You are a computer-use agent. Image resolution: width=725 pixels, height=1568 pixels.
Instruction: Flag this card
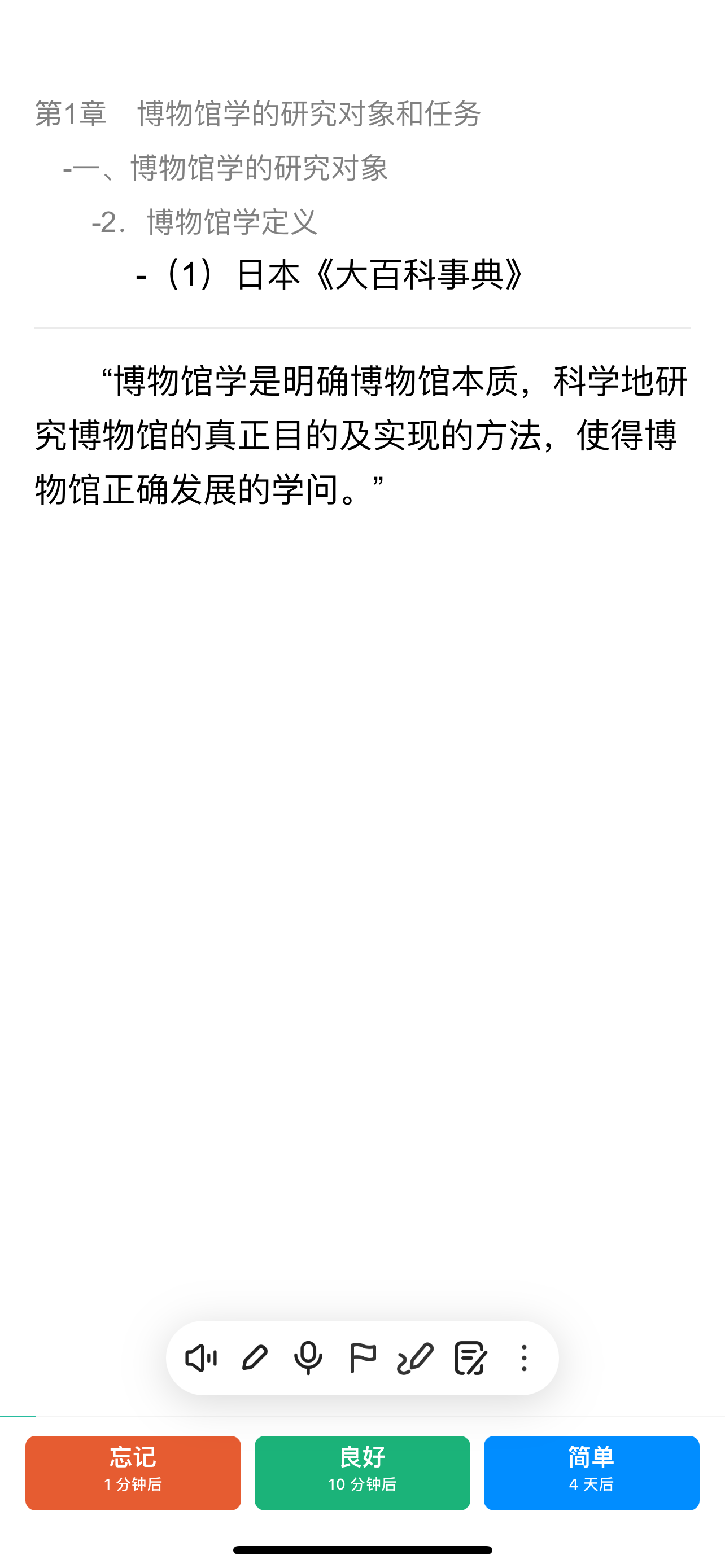point(363,1358)
